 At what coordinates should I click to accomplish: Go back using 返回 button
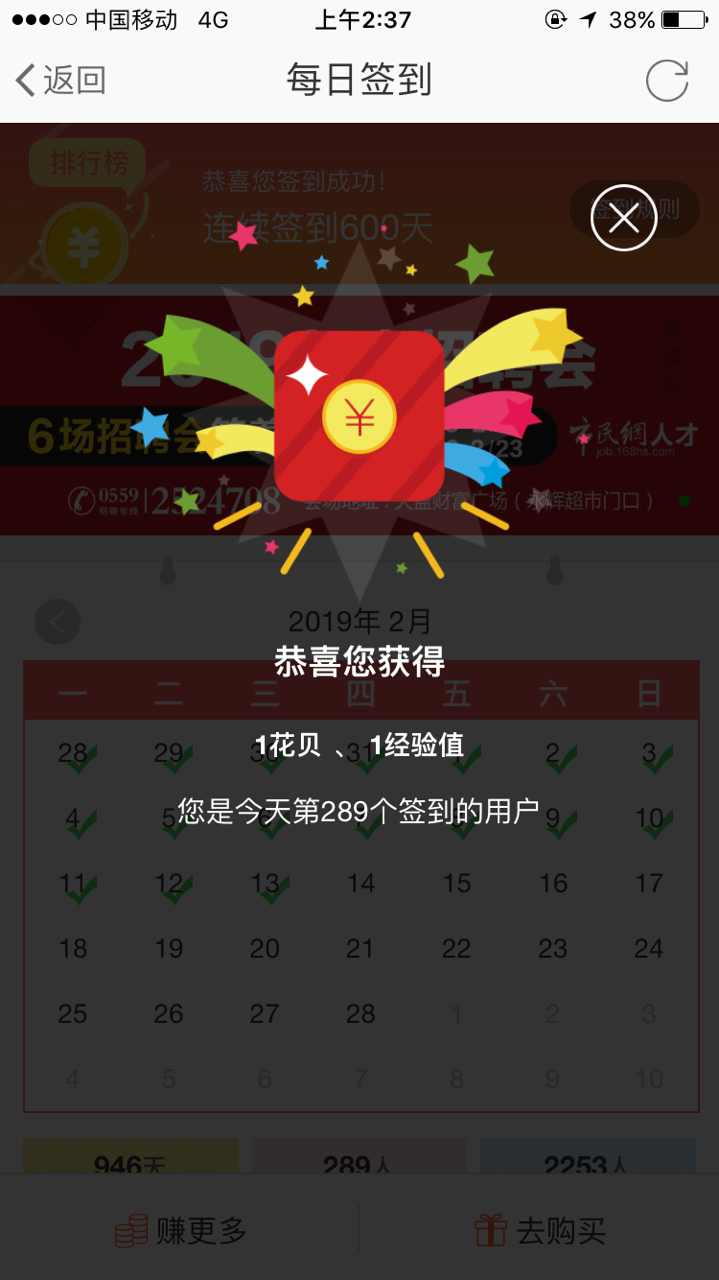click(x=61, y=80)
